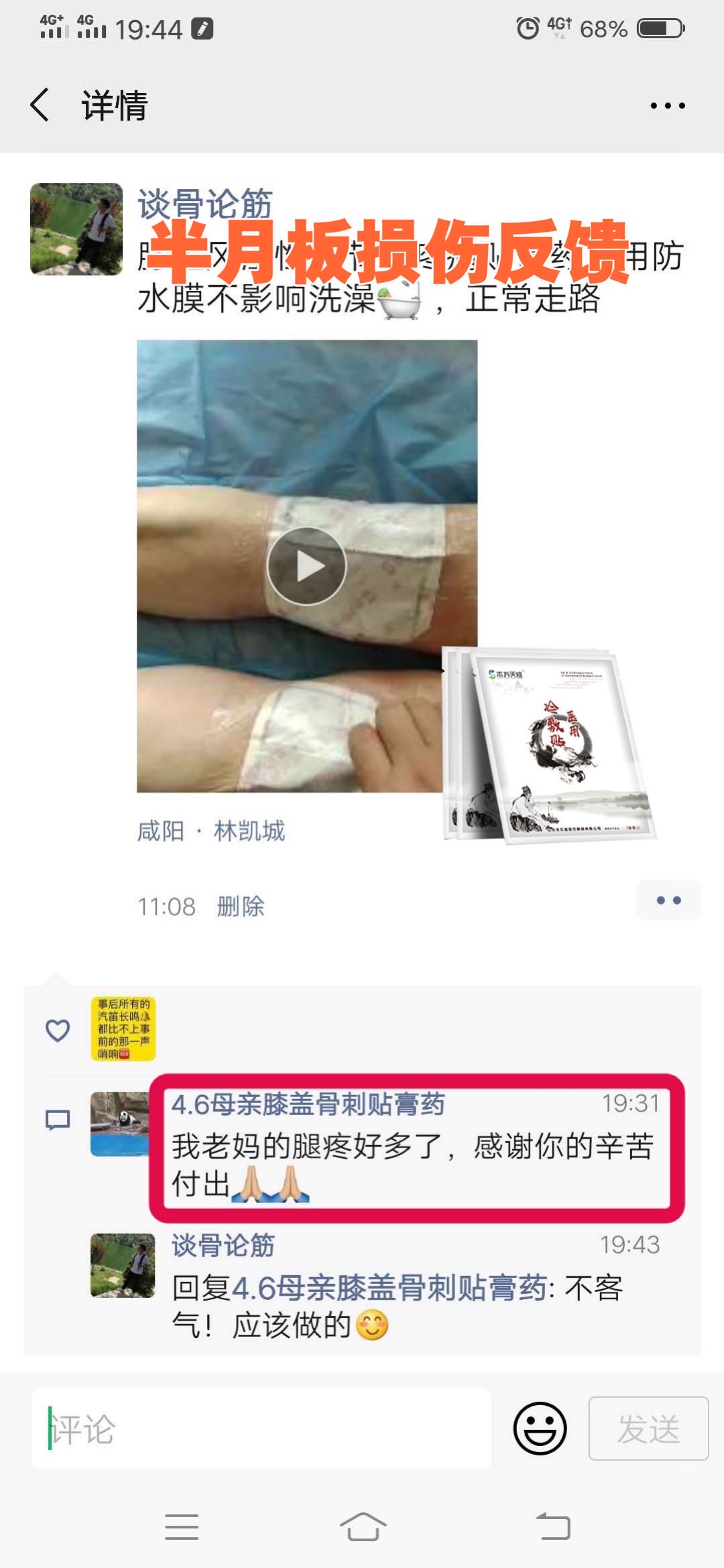This screenshot has width=724, height=1568.
Task: Open the location 咸阳 · 林凯城
Action: 211,831
